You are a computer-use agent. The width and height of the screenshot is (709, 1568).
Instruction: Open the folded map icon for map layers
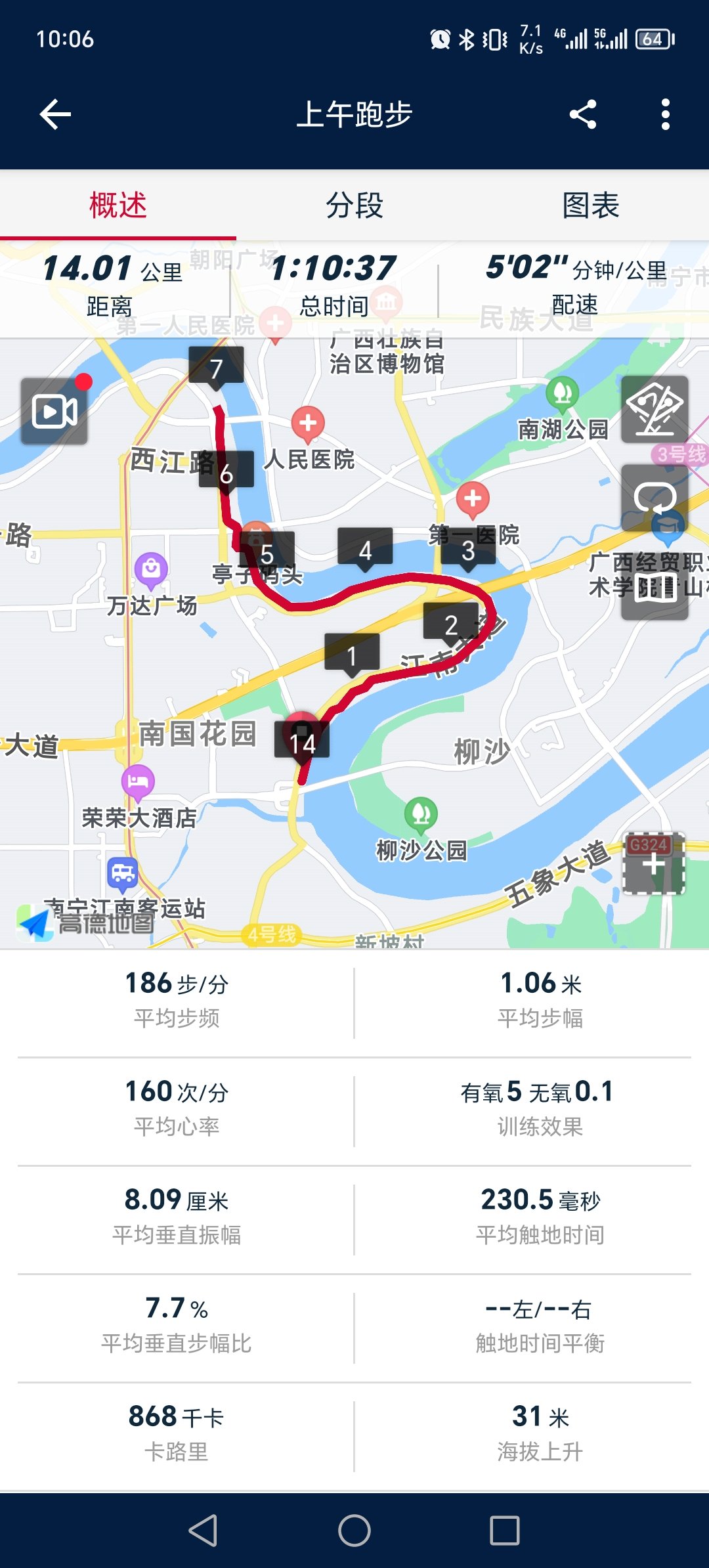click(x=655, y=587)
